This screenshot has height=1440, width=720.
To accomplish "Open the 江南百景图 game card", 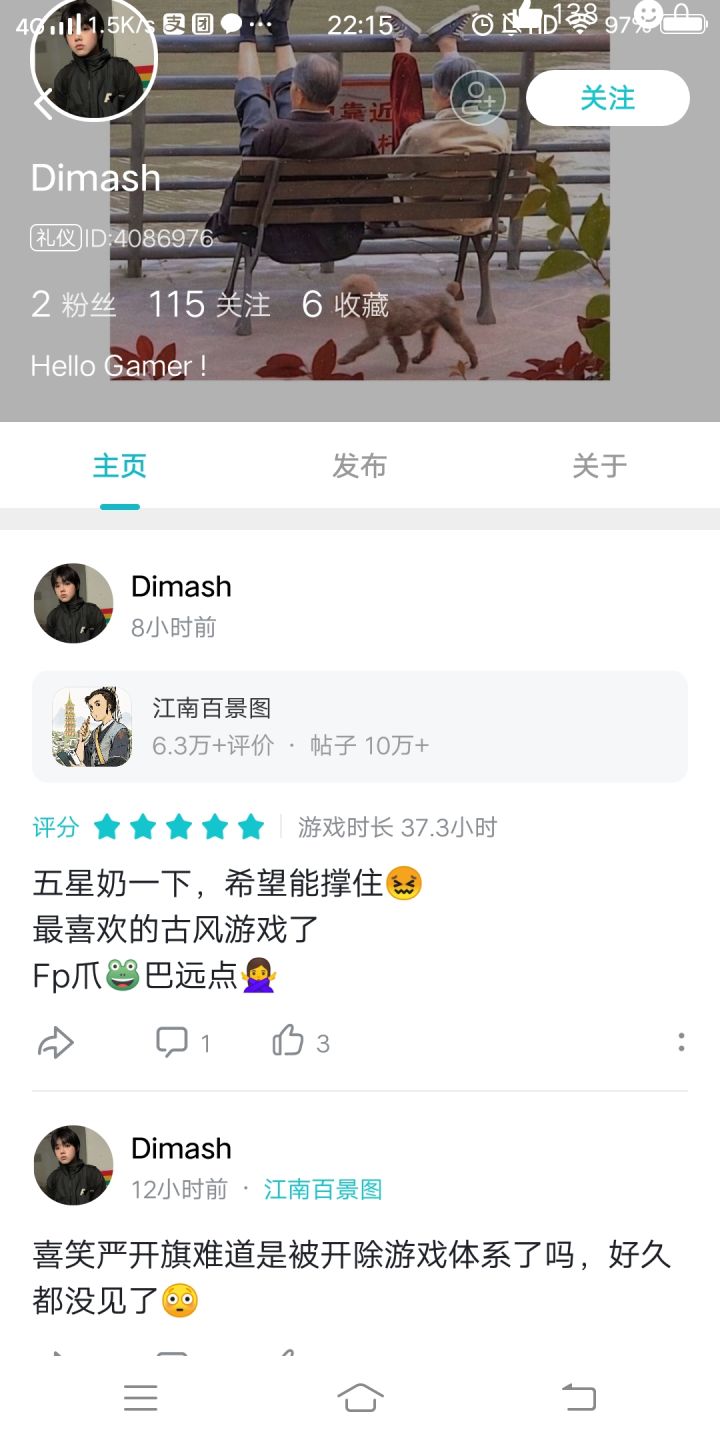I will (360, 726).
